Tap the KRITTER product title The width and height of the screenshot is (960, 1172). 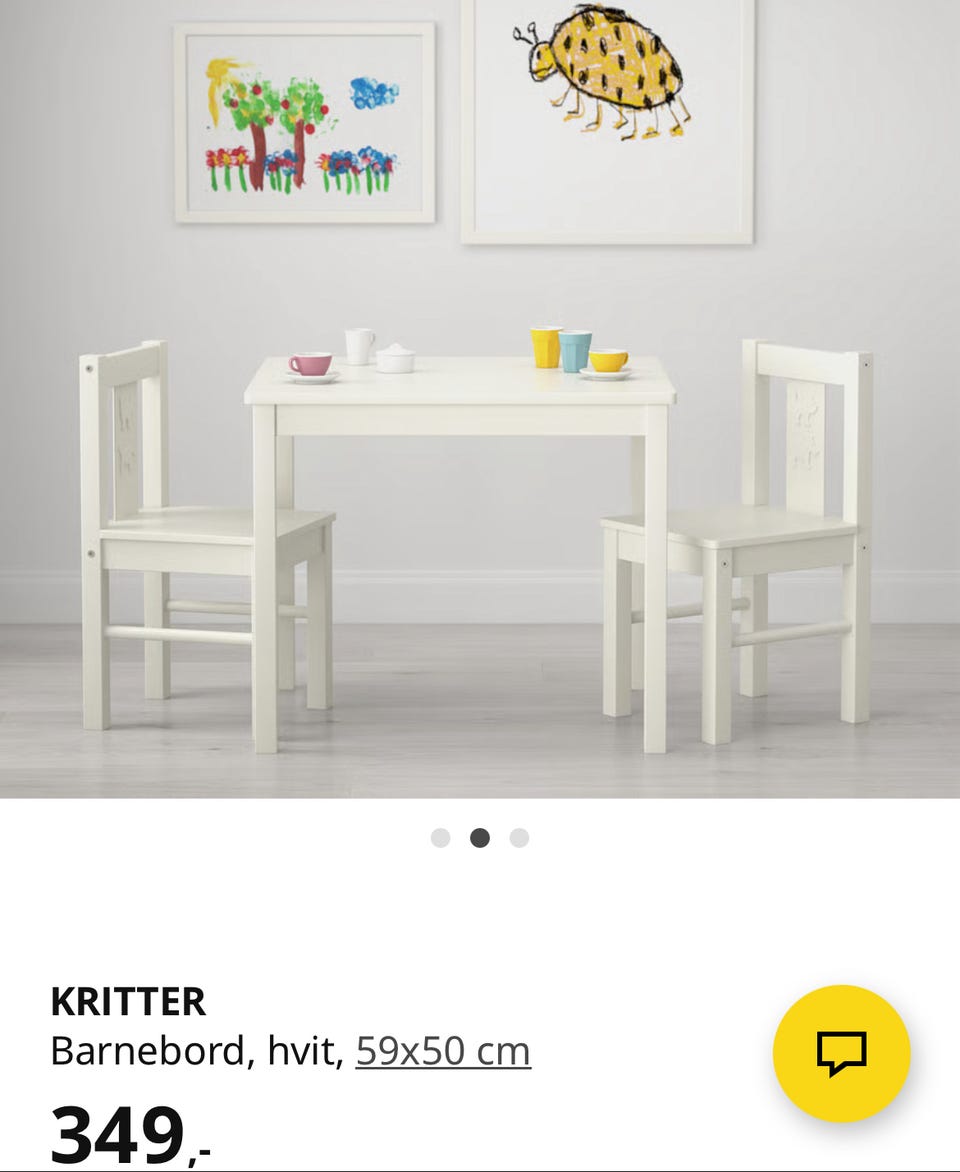[x=128, y=1000]
